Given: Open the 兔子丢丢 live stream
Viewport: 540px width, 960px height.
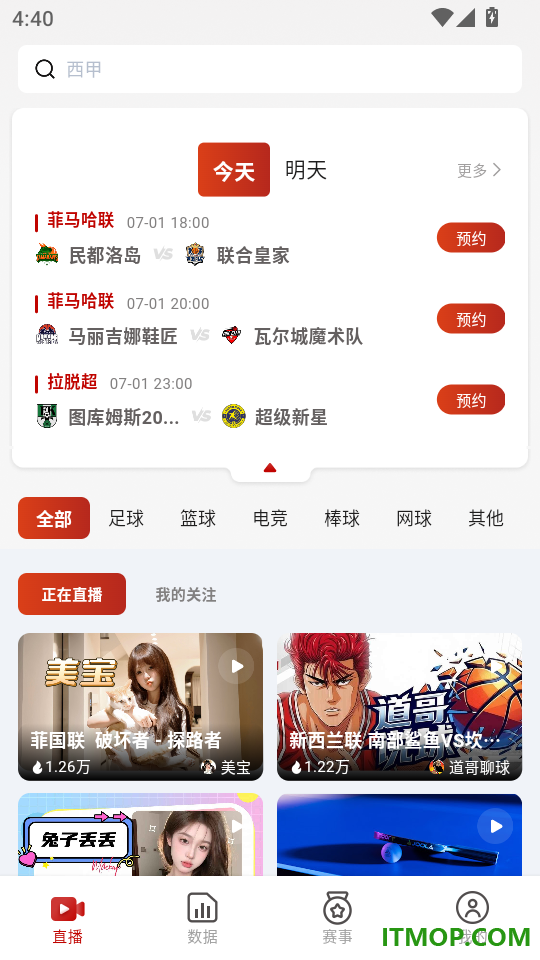Looking at the screenshot, I should [x=140, y=834].
